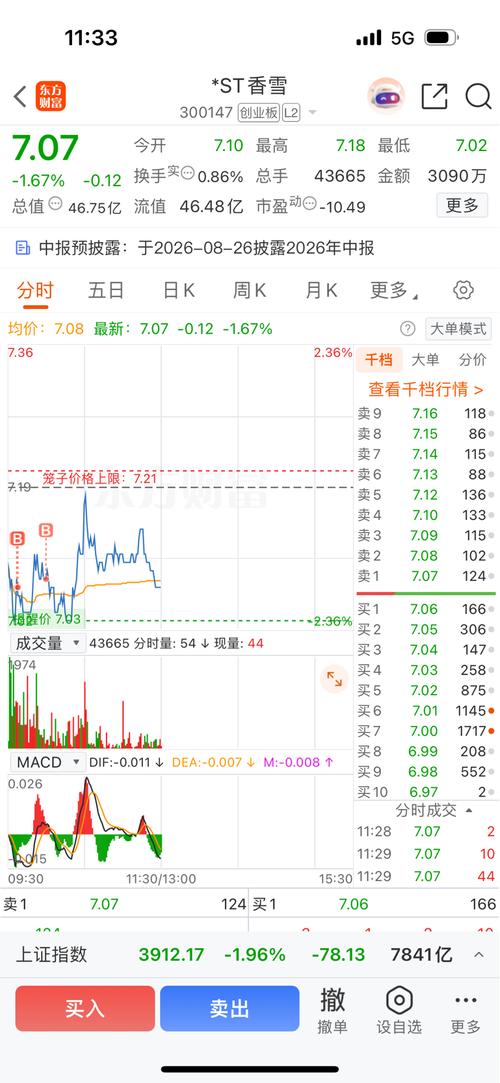
Task: Open the search magnifier icon
Action: (478, 97)
